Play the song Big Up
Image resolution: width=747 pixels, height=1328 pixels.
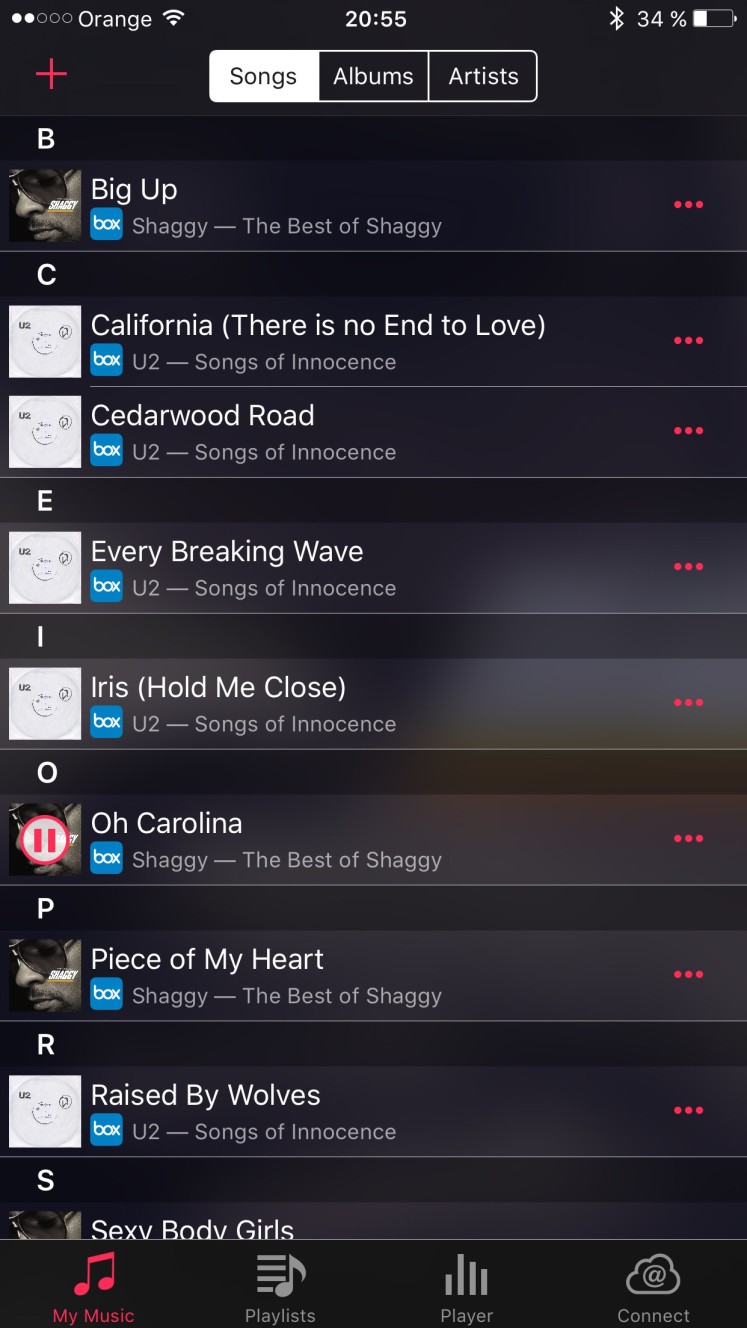(373, 205)
